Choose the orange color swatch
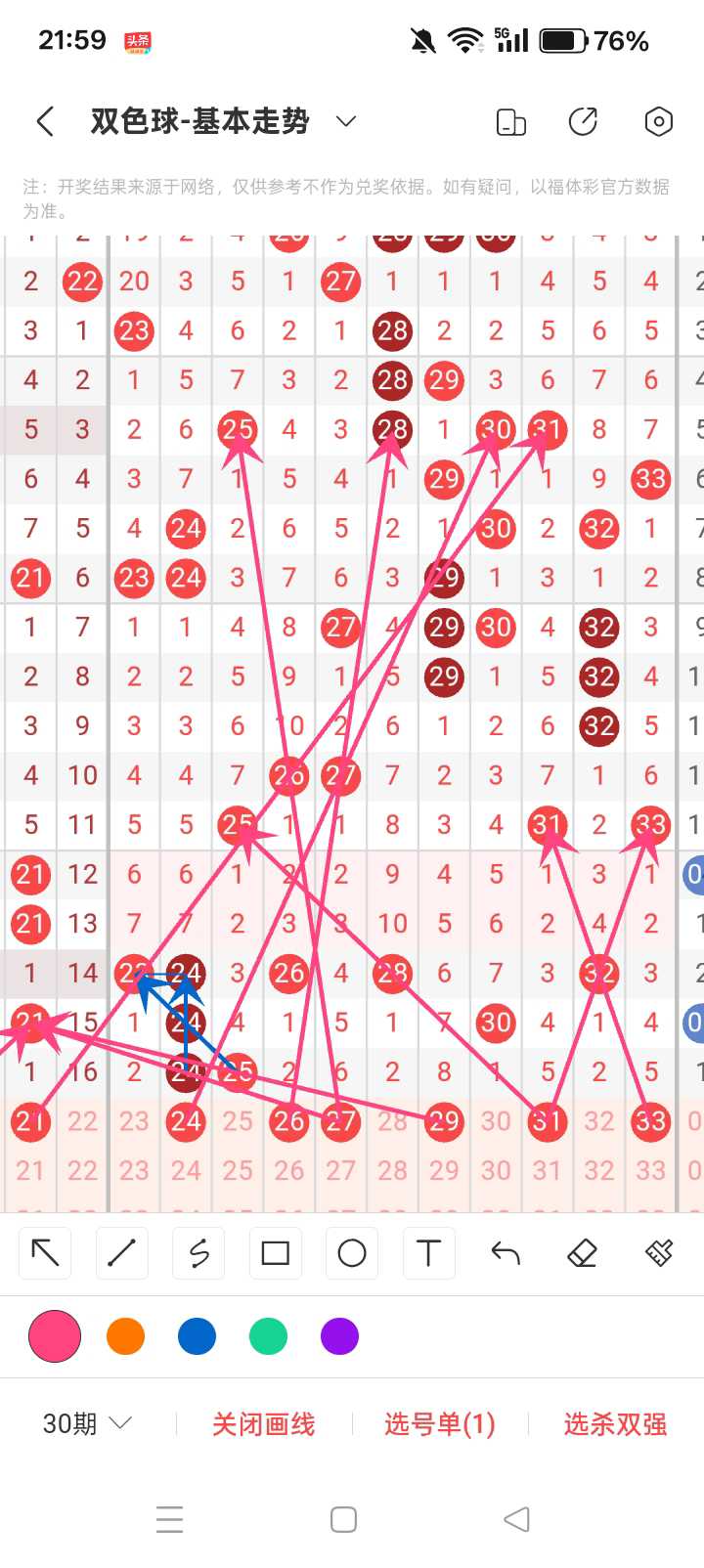 point(125,1336)
